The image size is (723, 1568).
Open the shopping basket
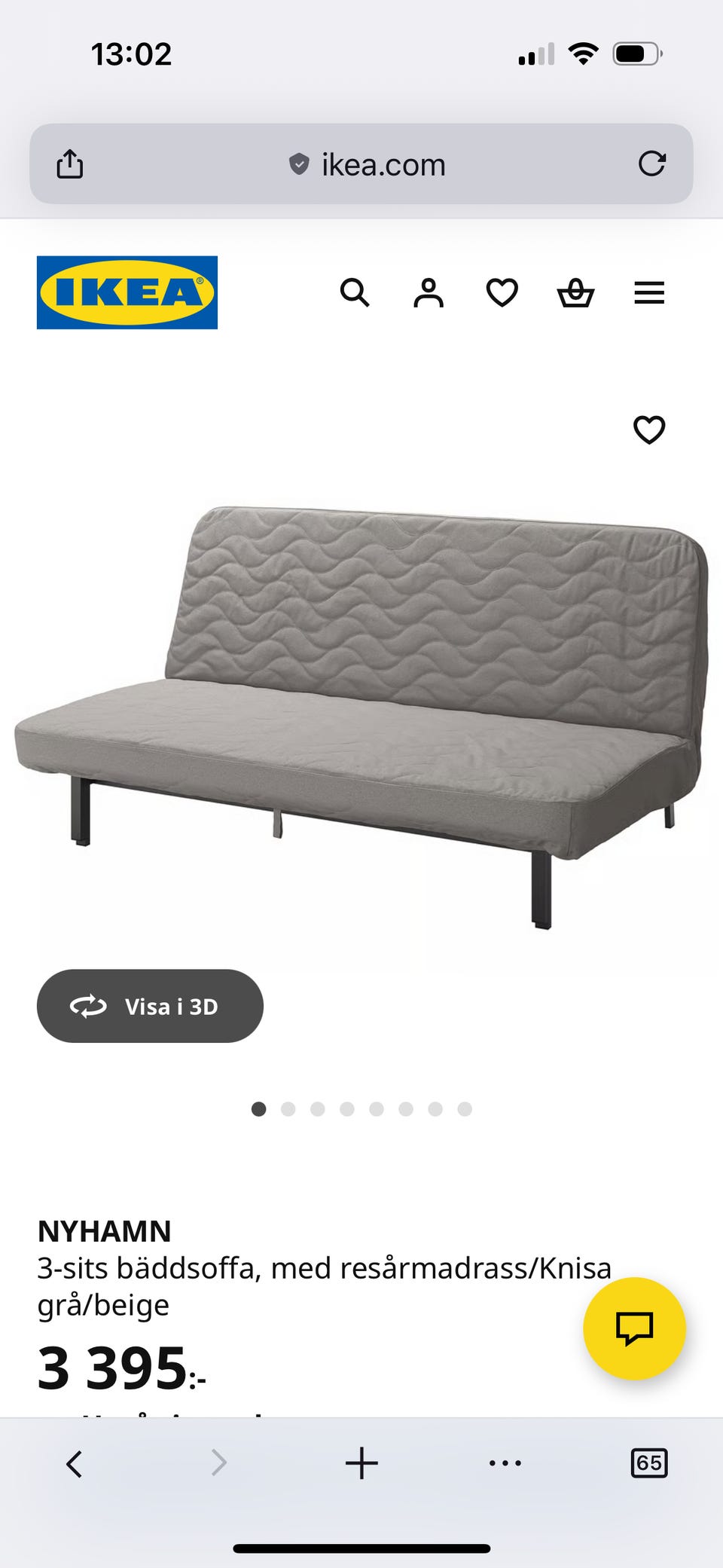pyautogui.click(x=575, y=292)
